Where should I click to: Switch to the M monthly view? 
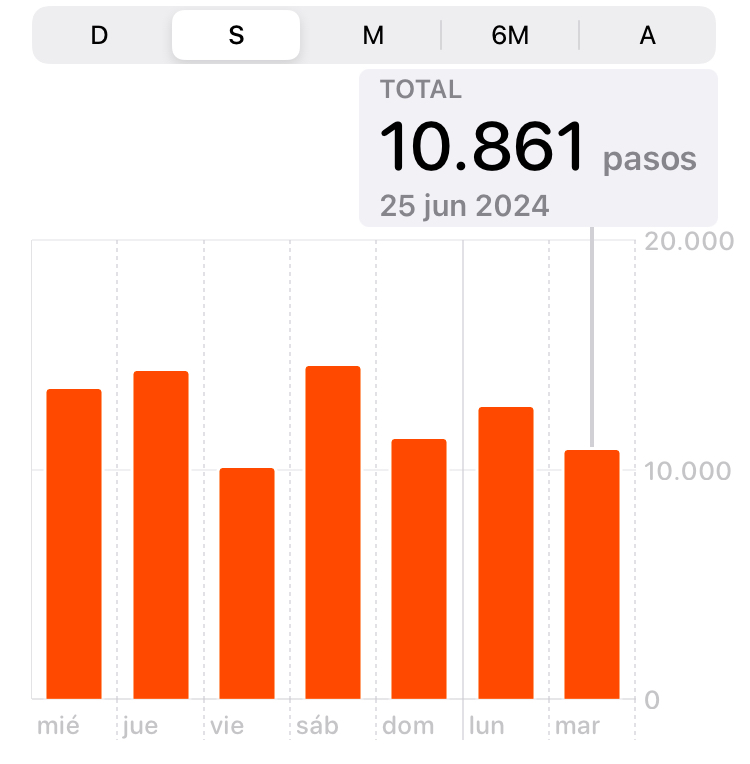[373, 36]
